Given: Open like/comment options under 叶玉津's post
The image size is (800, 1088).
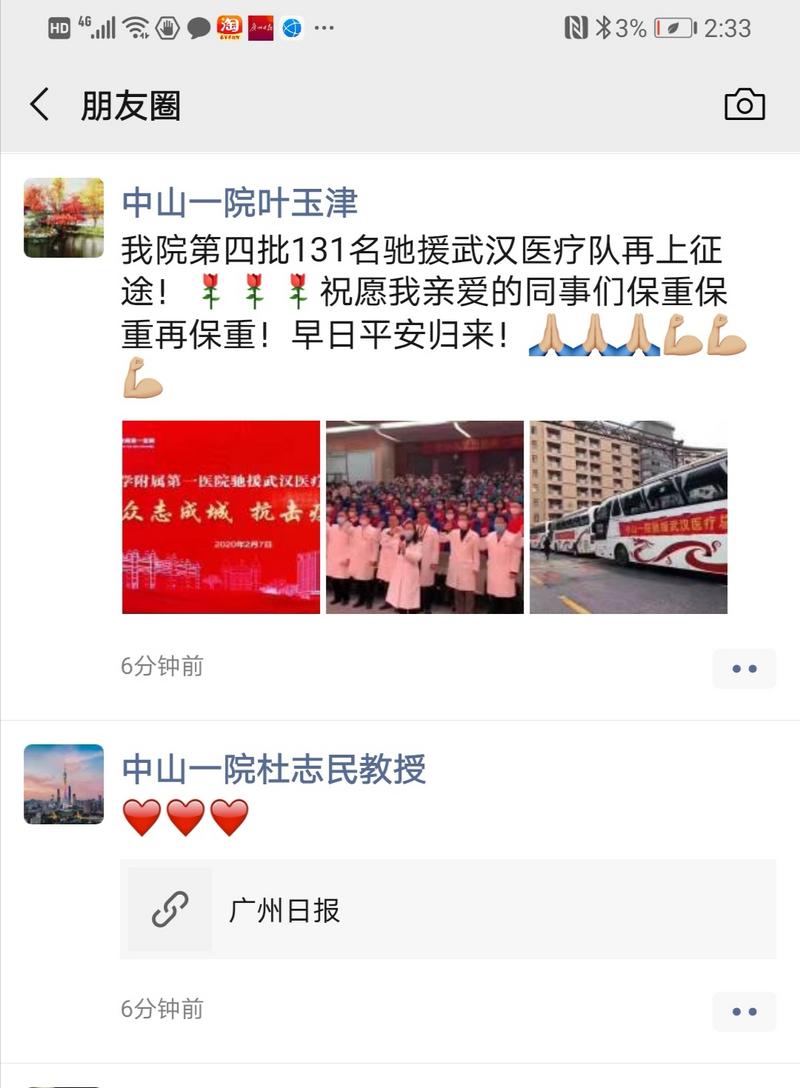Looking at the screenshot, I should [744, 668].
